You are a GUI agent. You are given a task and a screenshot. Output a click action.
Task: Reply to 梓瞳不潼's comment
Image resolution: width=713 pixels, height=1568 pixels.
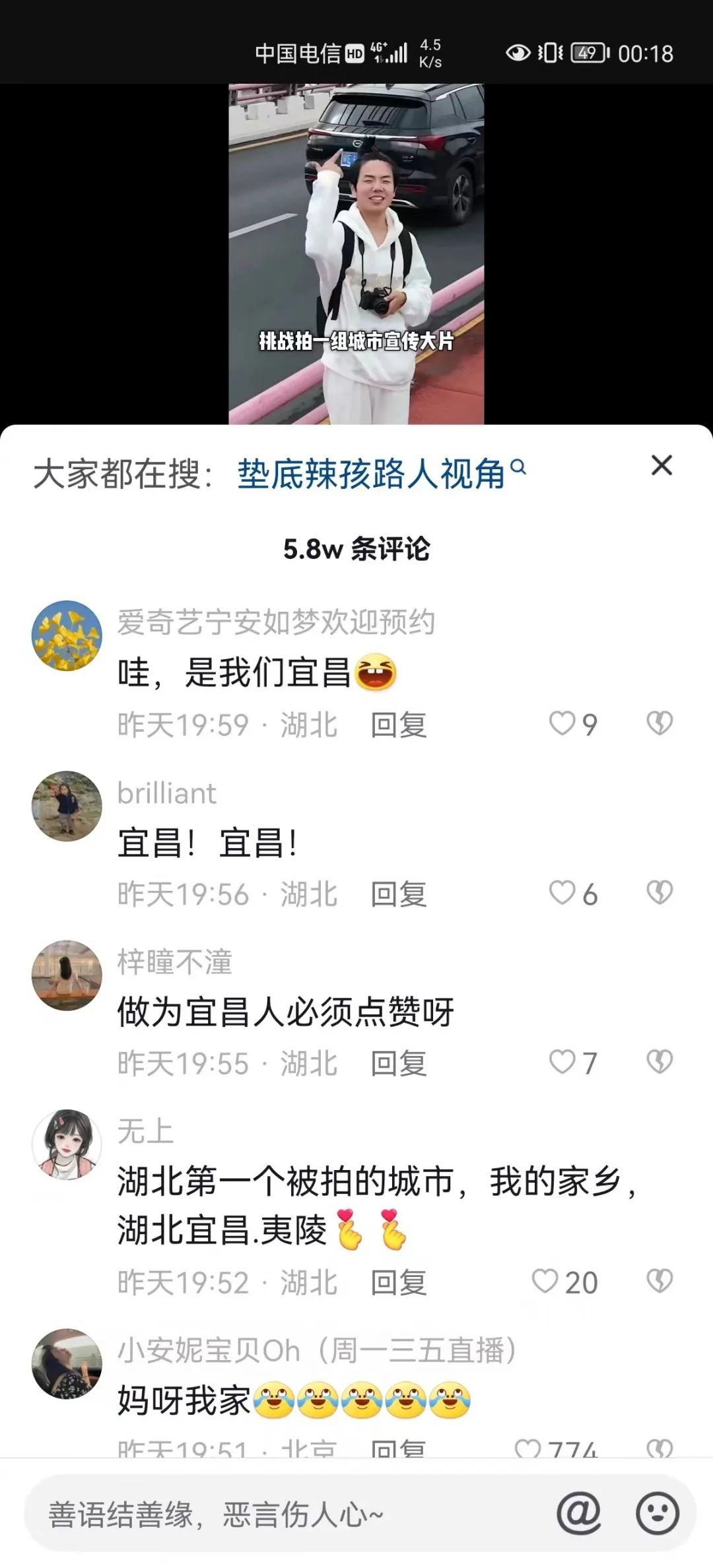pos(399,1063)
